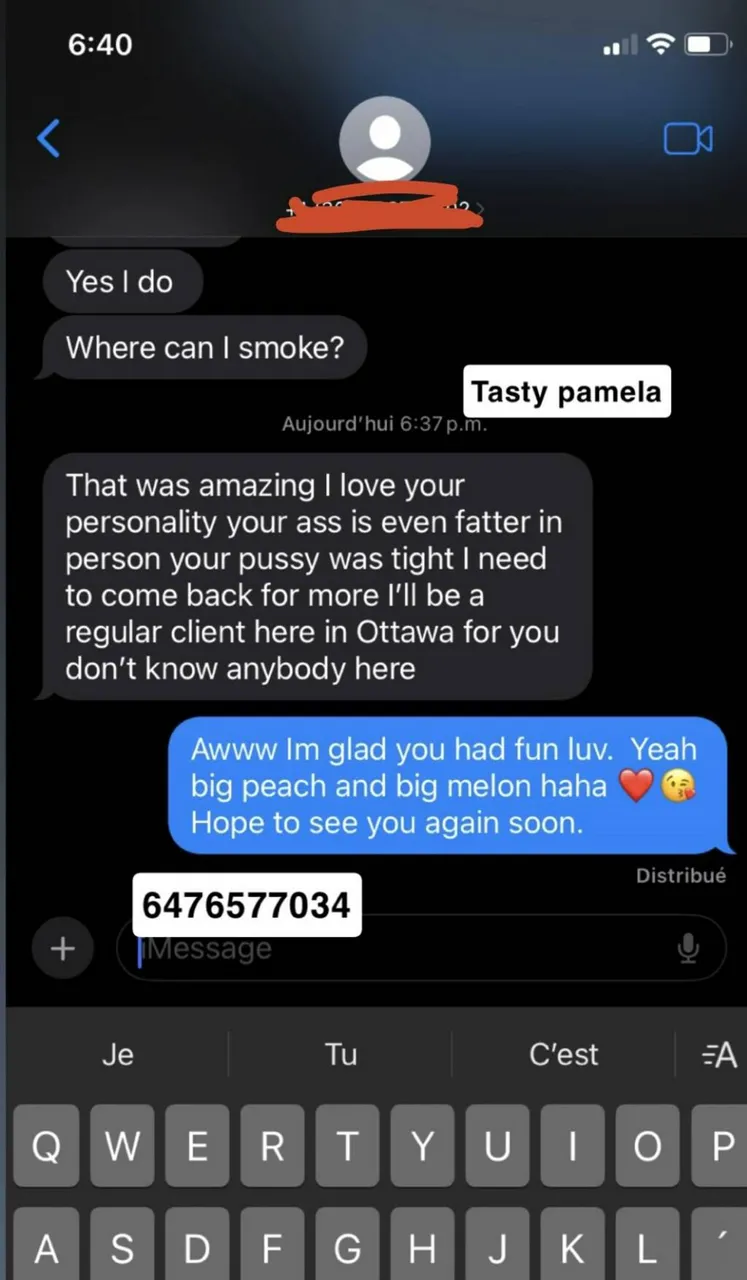Screen dimensions: 747x1280
Task: Tap the cellular signal bars
Action: (618, 43)
